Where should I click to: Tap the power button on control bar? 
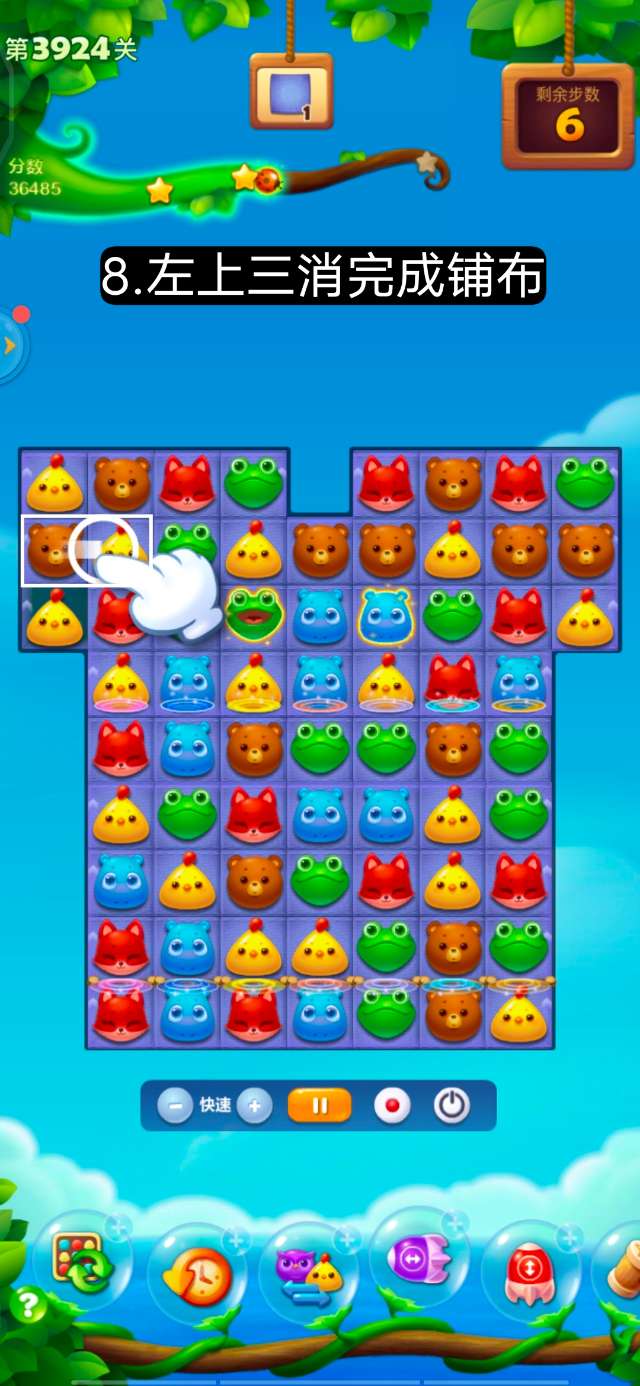(452, 1105)
